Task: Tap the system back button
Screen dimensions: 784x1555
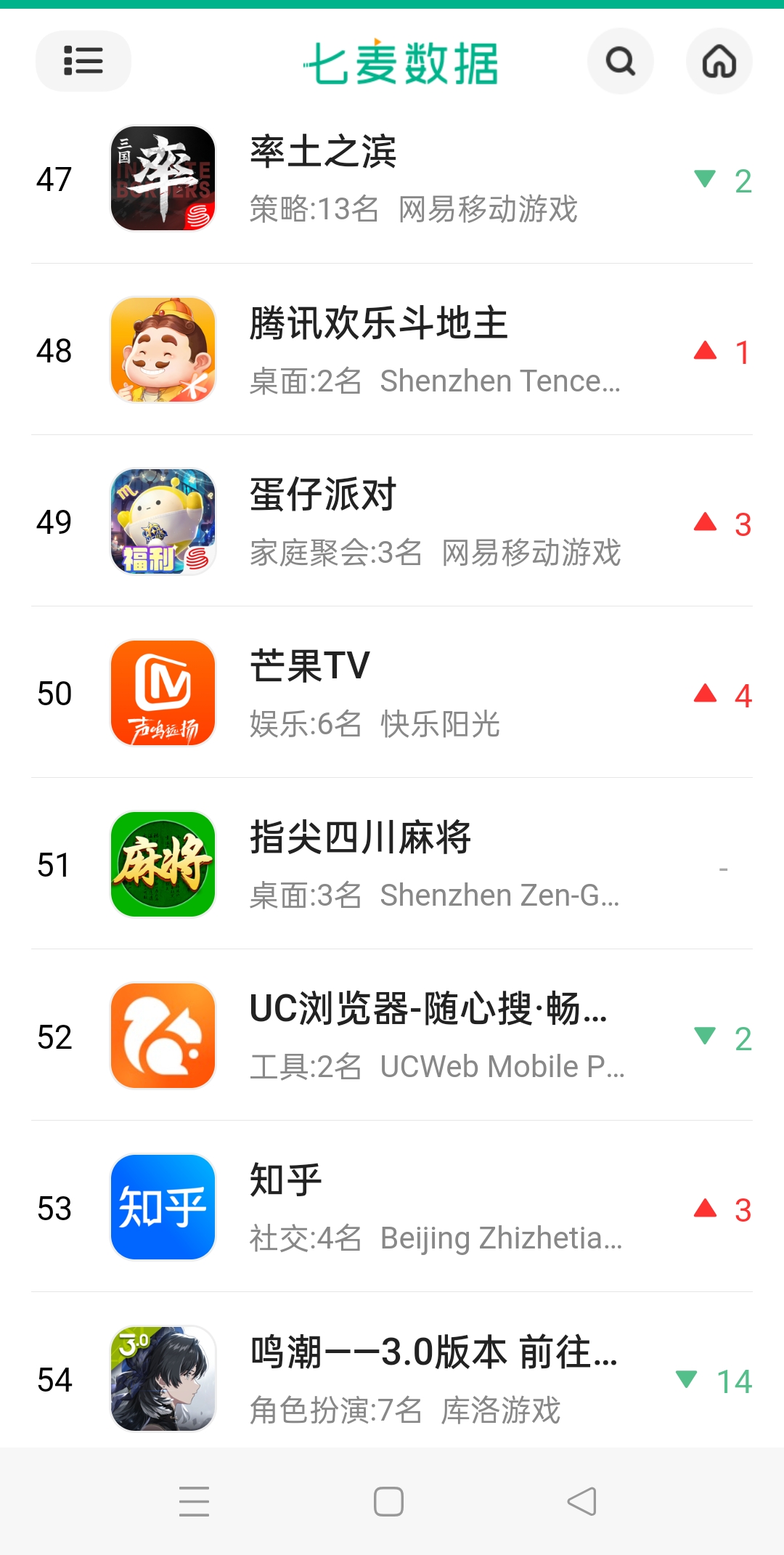Action: click(x=581, y=1501)
